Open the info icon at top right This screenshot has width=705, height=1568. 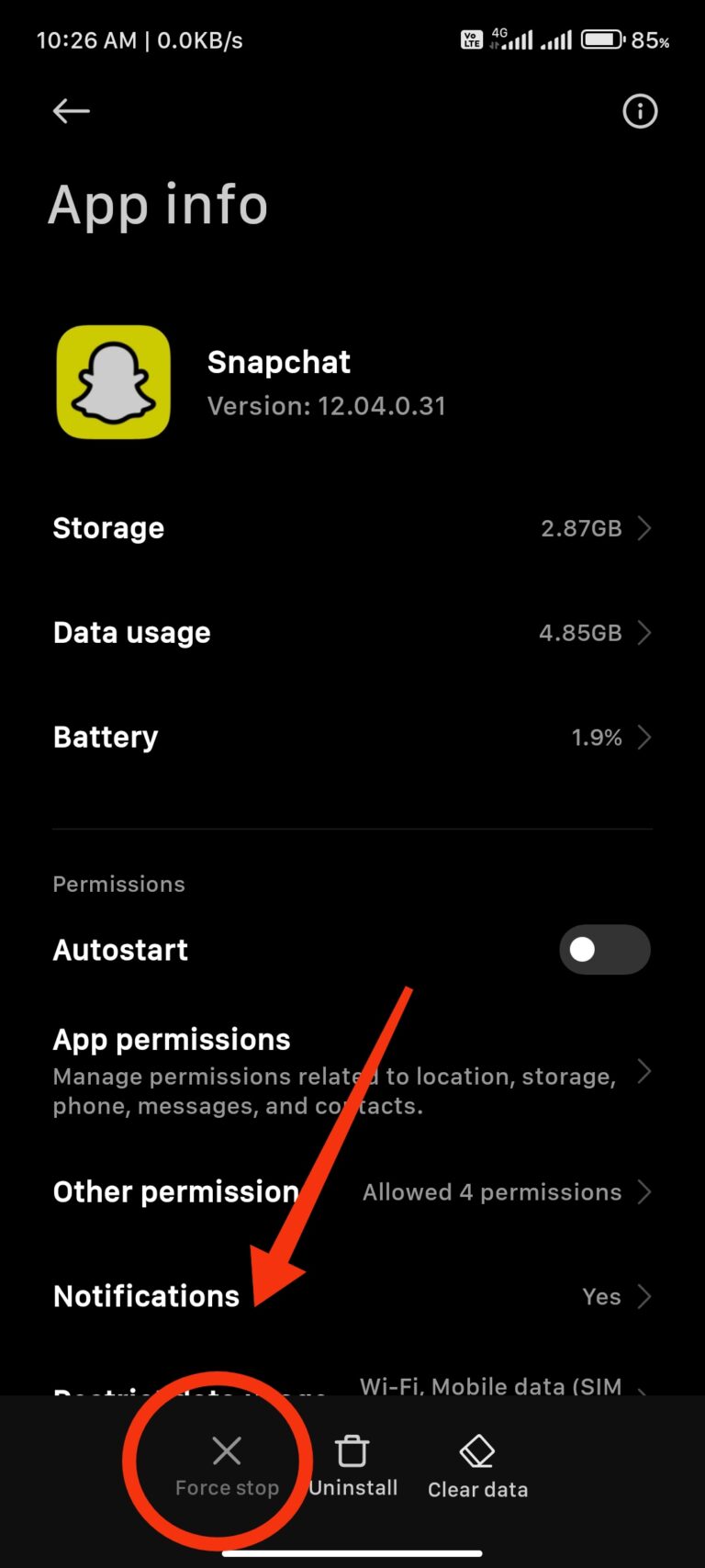coord(640,111)
